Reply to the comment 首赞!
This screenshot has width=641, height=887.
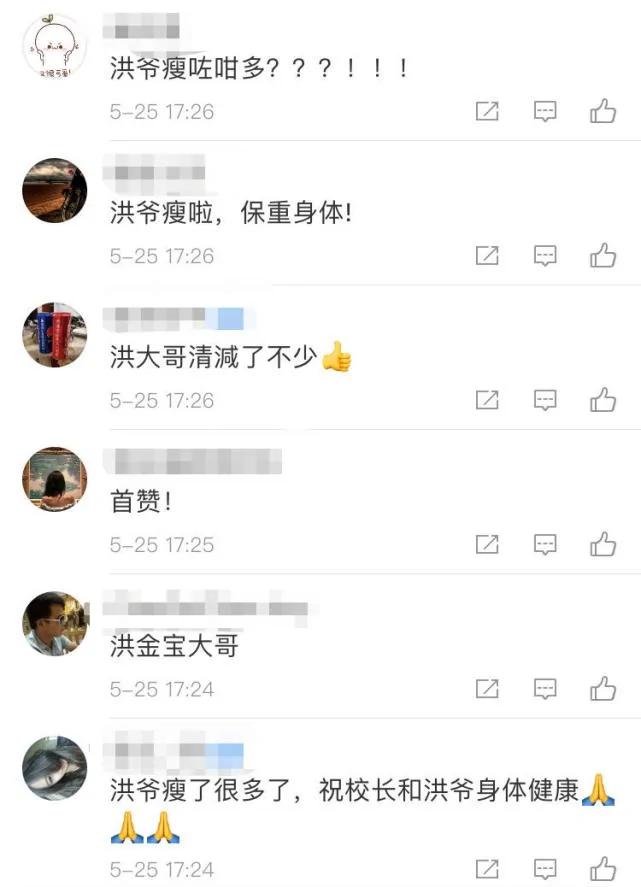pyautogui.click(x=545, y=544)
